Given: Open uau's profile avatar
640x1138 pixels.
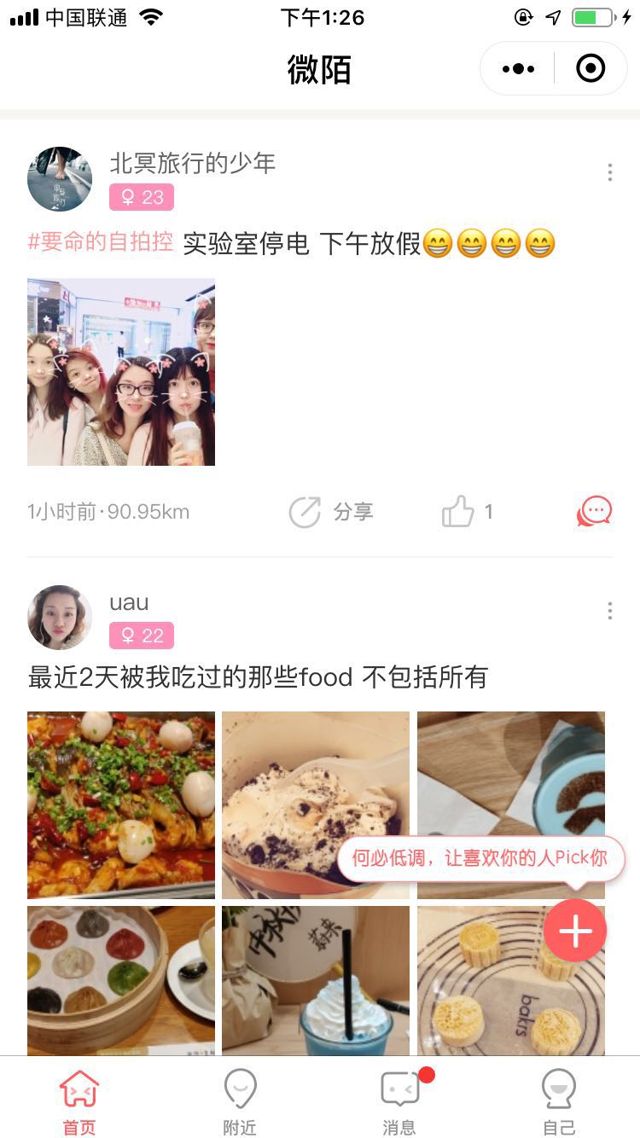Looking at the screenshot, I should [x=60, y=617].
